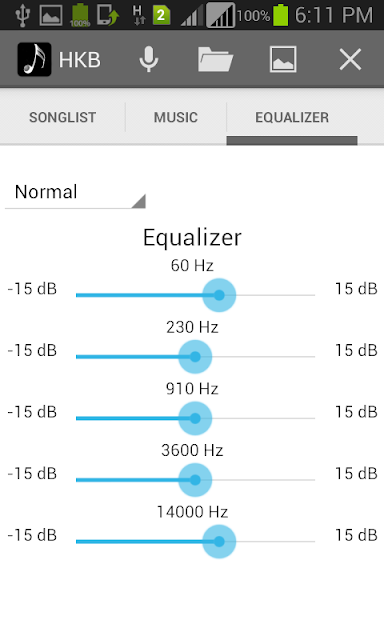Close the app with the X icon

(351, 60)
